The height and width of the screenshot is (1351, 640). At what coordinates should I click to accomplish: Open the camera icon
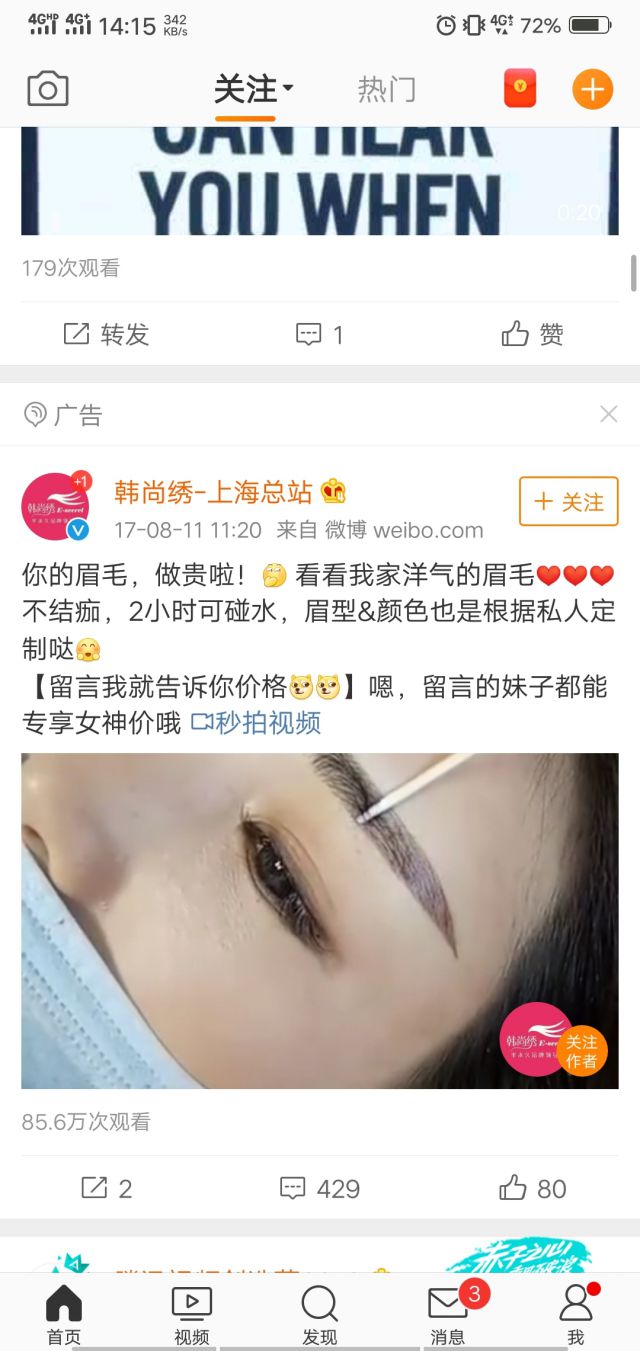click(x=47, y=89)
